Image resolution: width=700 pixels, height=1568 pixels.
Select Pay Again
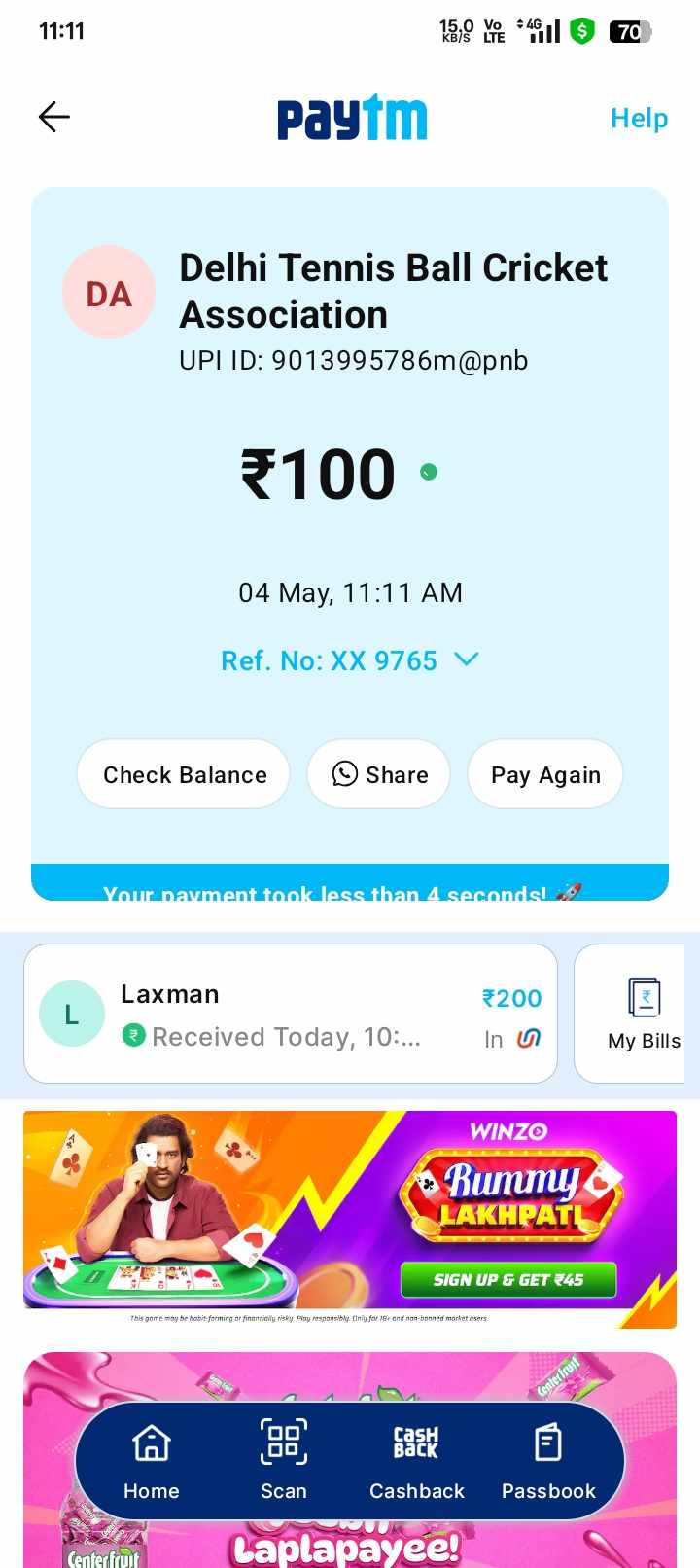click(545, 774)
